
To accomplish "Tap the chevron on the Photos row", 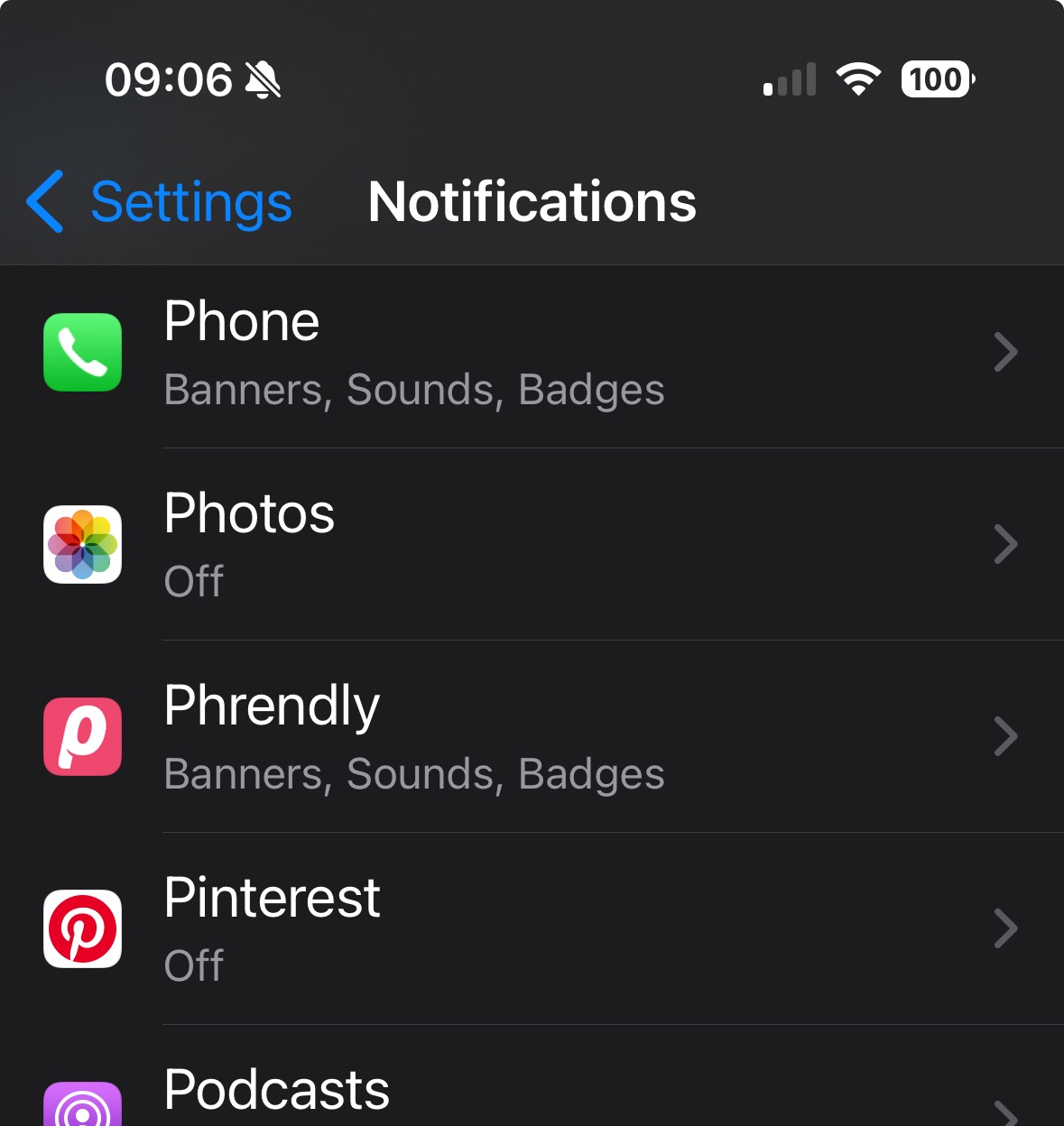I will pyautogui.click(x=1005, y=544).
